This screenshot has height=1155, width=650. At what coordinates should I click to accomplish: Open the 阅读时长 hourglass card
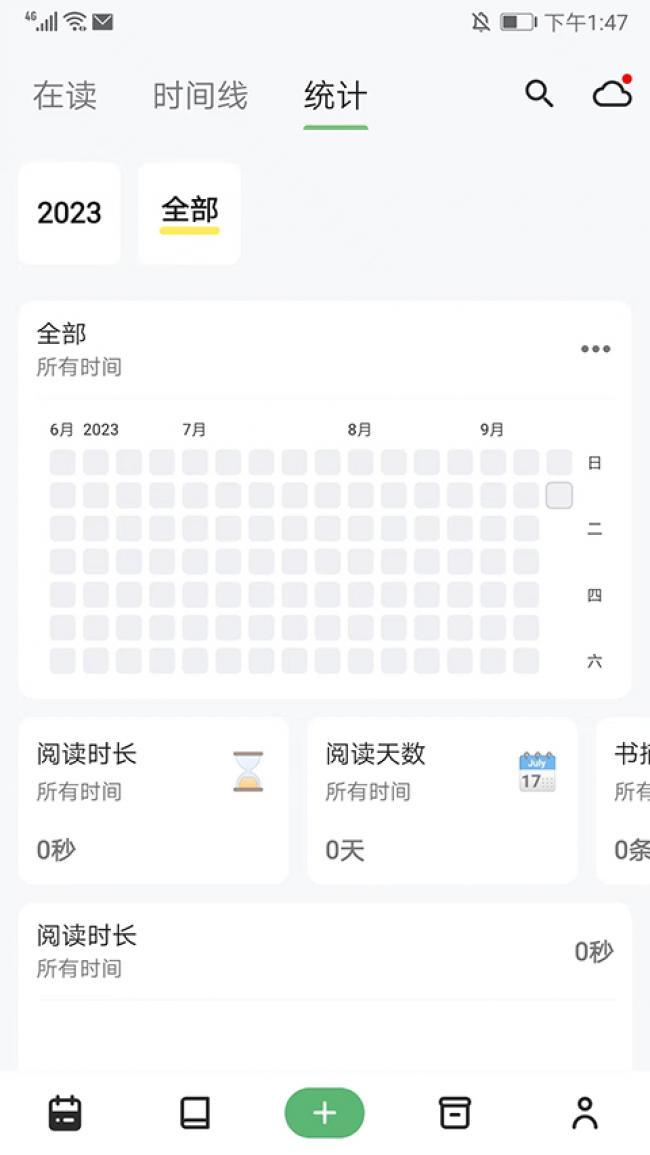click(153, 800)
